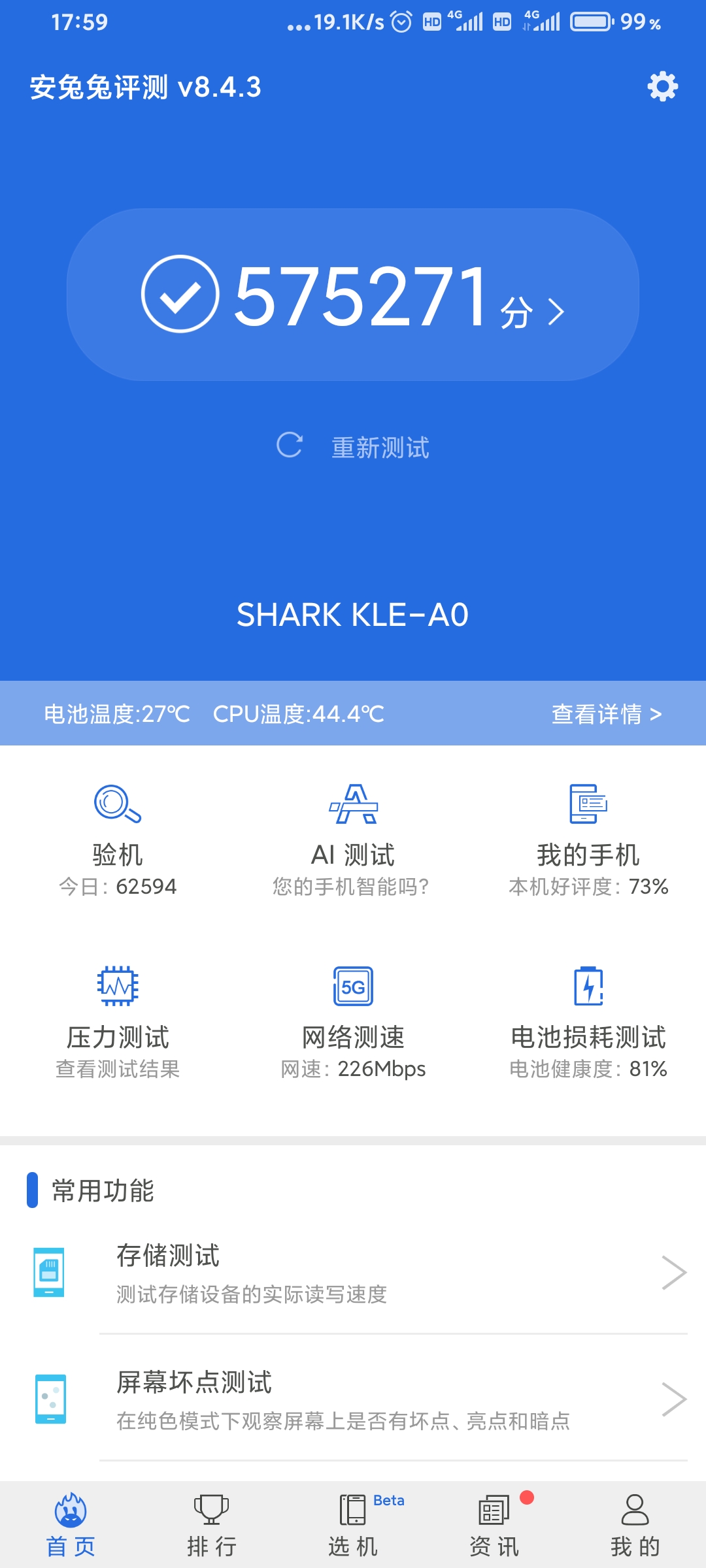Open the 验机 device verification
Image resolution: width=706 pixels, height=1568 pixels.
point(118,841)
